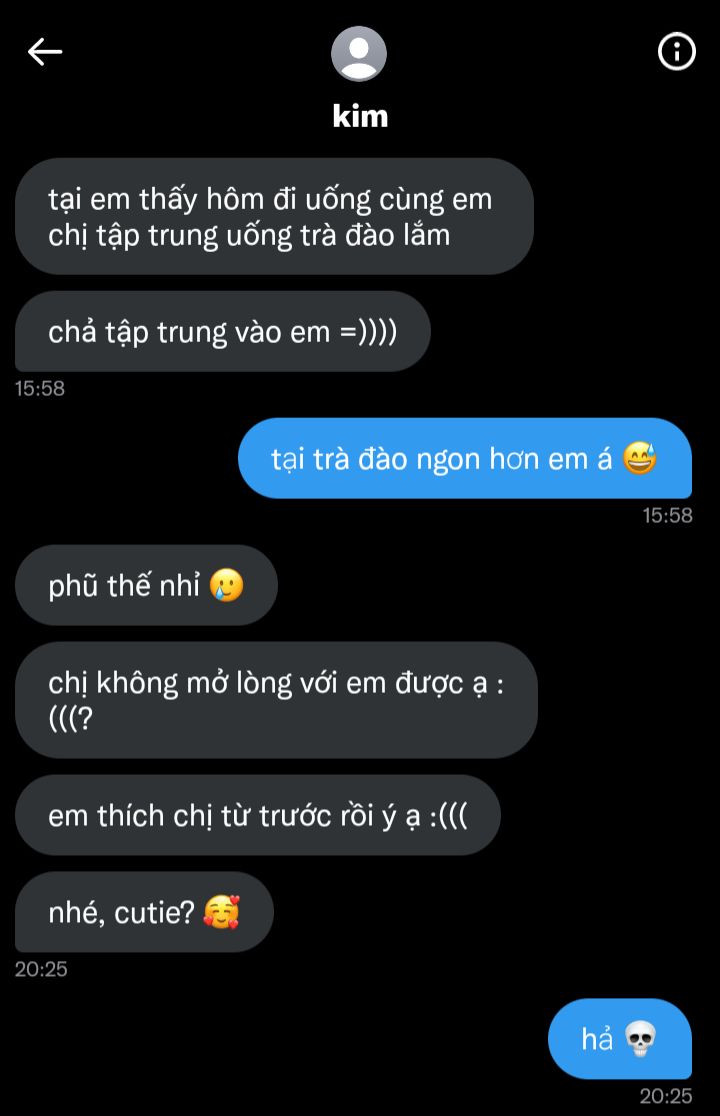This screenshot has width=720, height=1116.
Task: Open conversation info icon
Action: click(x=677, y=52)
